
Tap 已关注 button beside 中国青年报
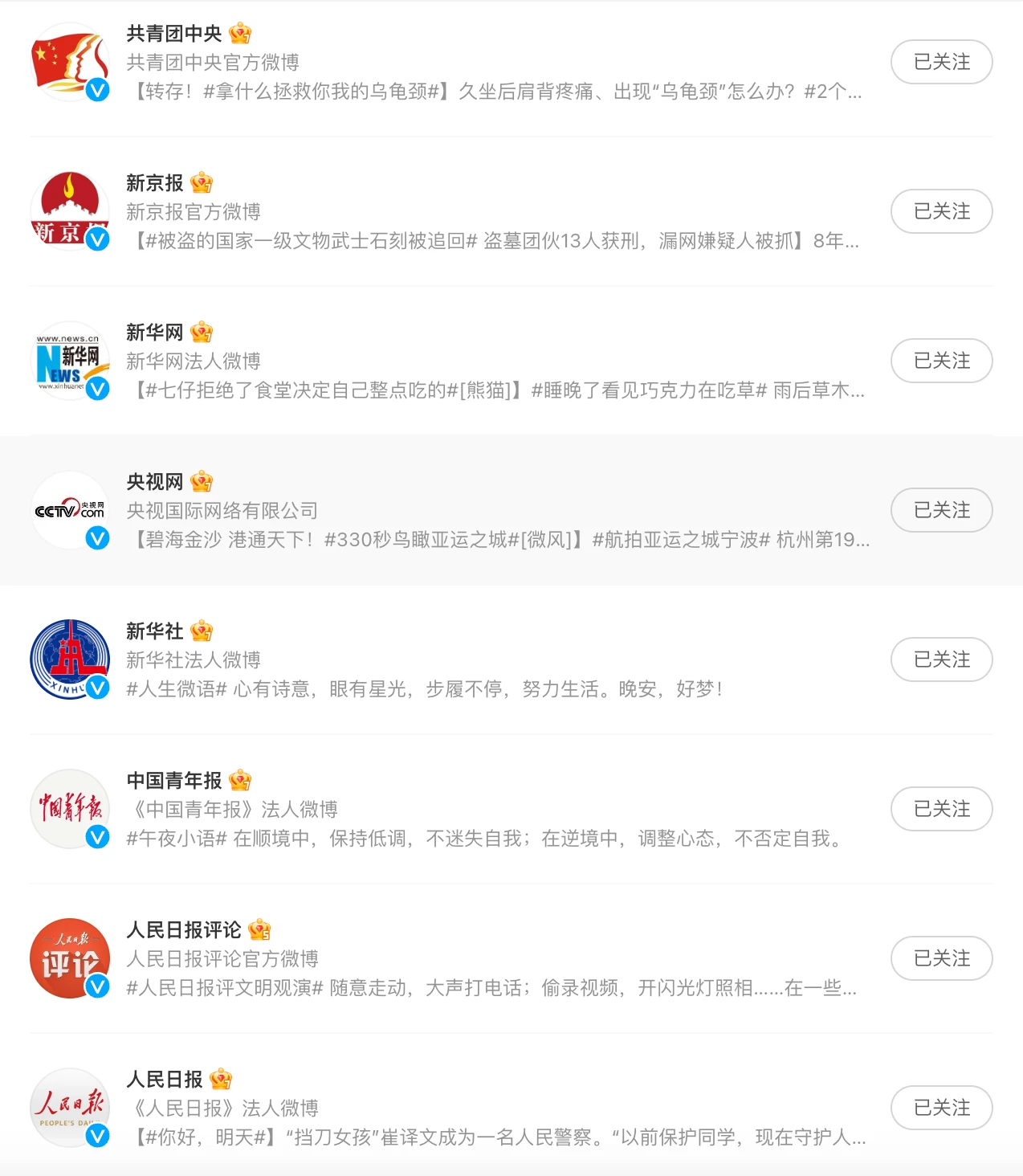[x=941, y=809]
